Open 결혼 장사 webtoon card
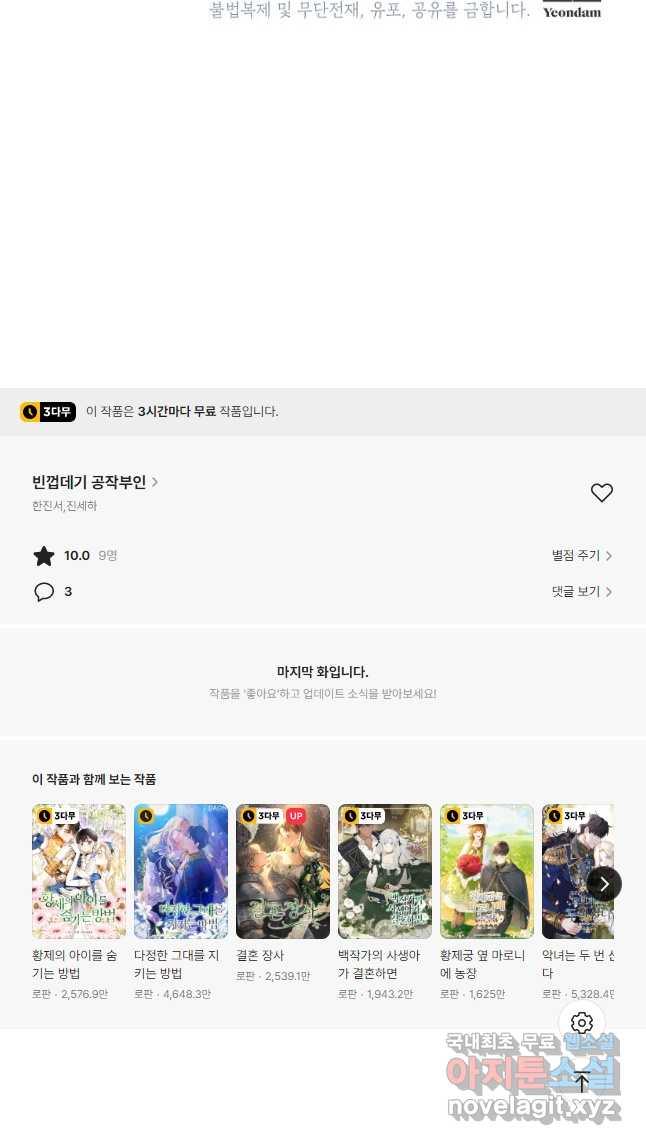The height and width of the screenshot is (1145, 646). (x=283, y=871)
